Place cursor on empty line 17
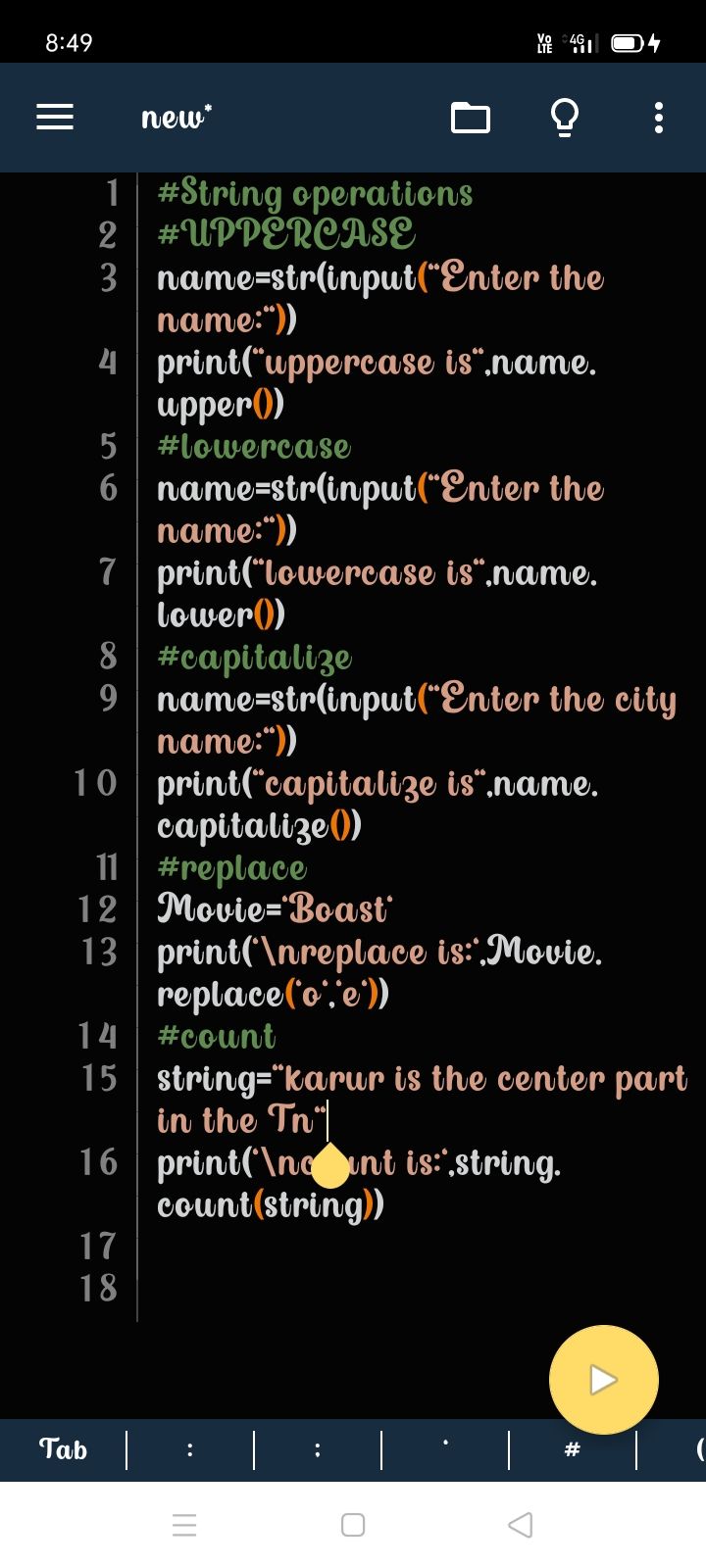 click(392, 1247)
